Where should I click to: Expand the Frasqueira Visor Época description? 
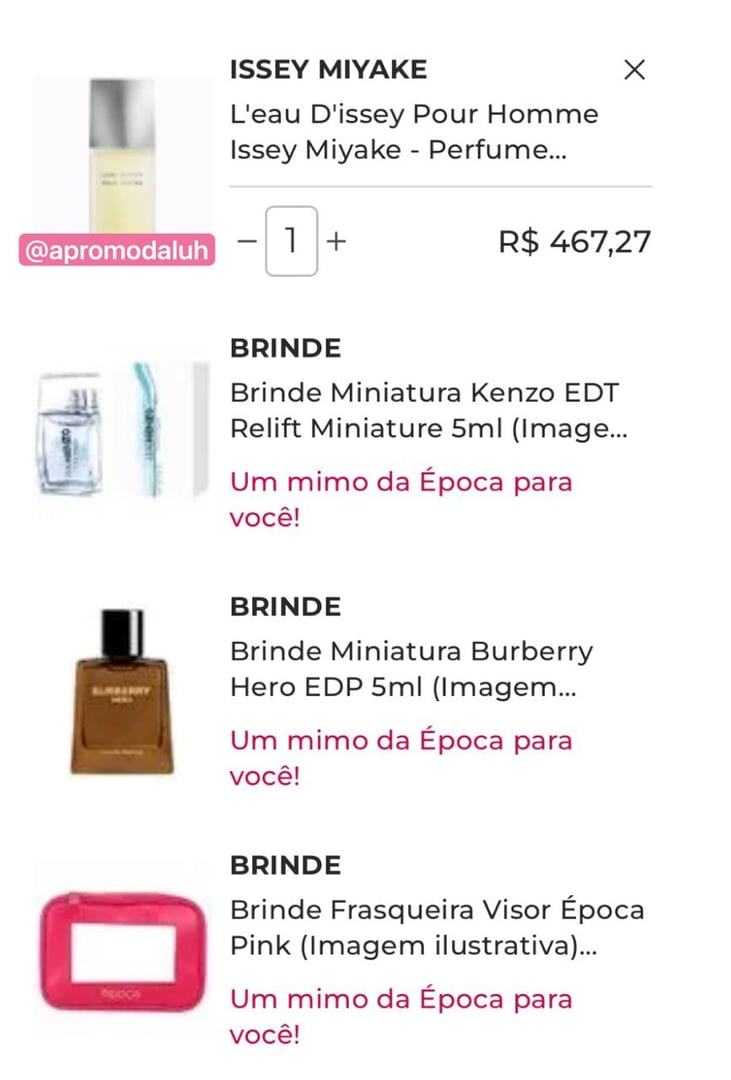[435, 927]
